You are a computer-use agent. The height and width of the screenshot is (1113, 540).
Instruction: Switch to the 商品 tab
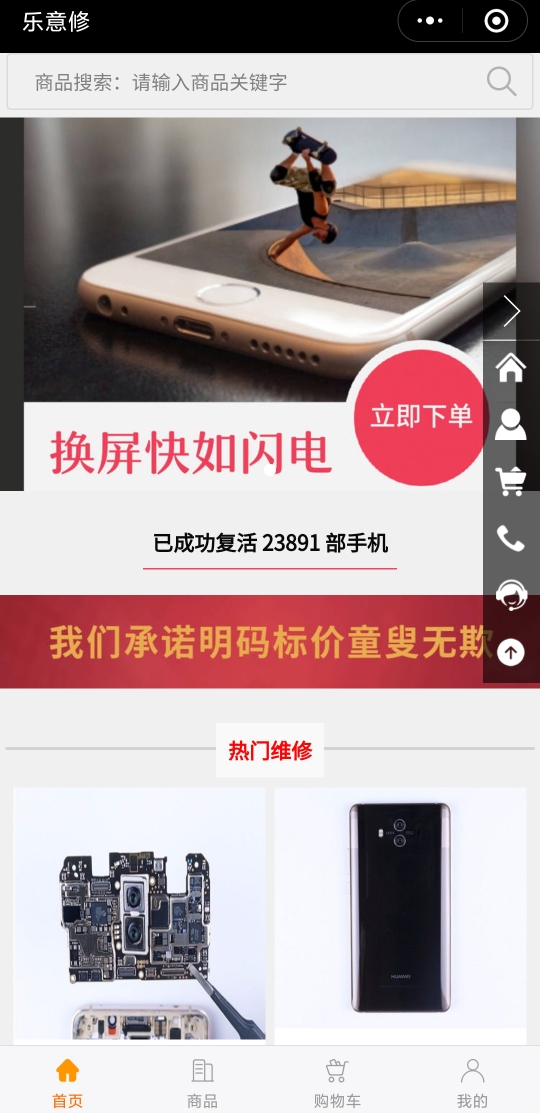click(x=202, y=1082)
